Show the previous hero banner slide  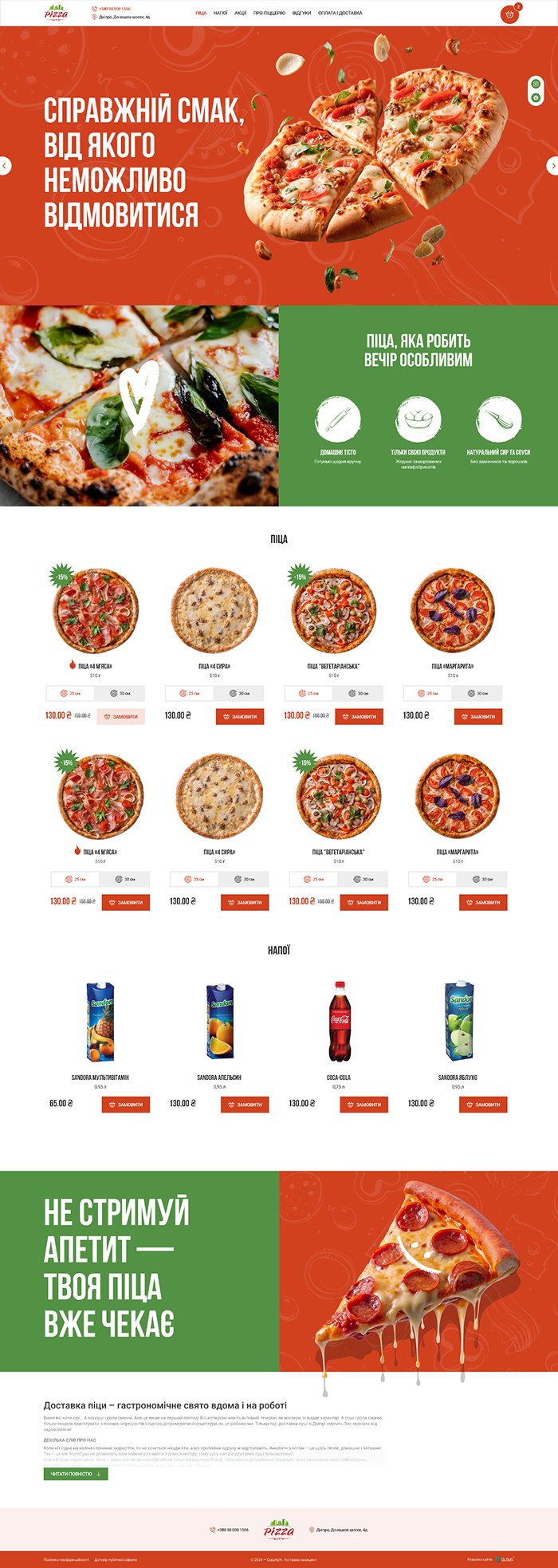(6, 166)
